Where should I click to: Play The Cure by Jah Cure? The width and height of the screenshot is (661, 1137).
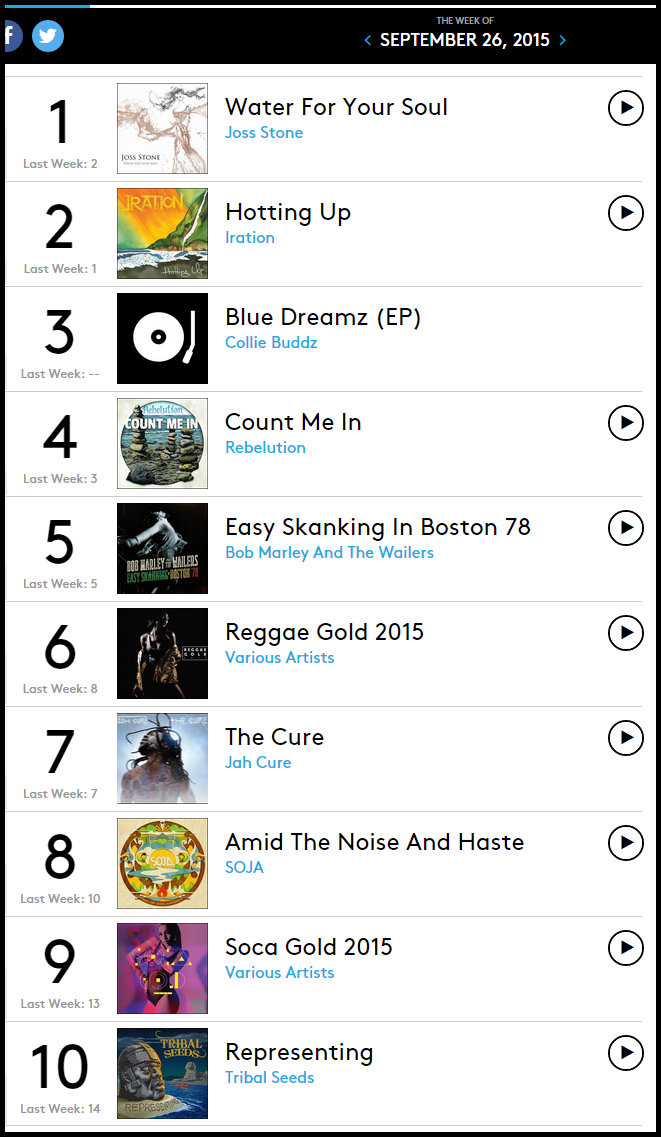point(625,738)
